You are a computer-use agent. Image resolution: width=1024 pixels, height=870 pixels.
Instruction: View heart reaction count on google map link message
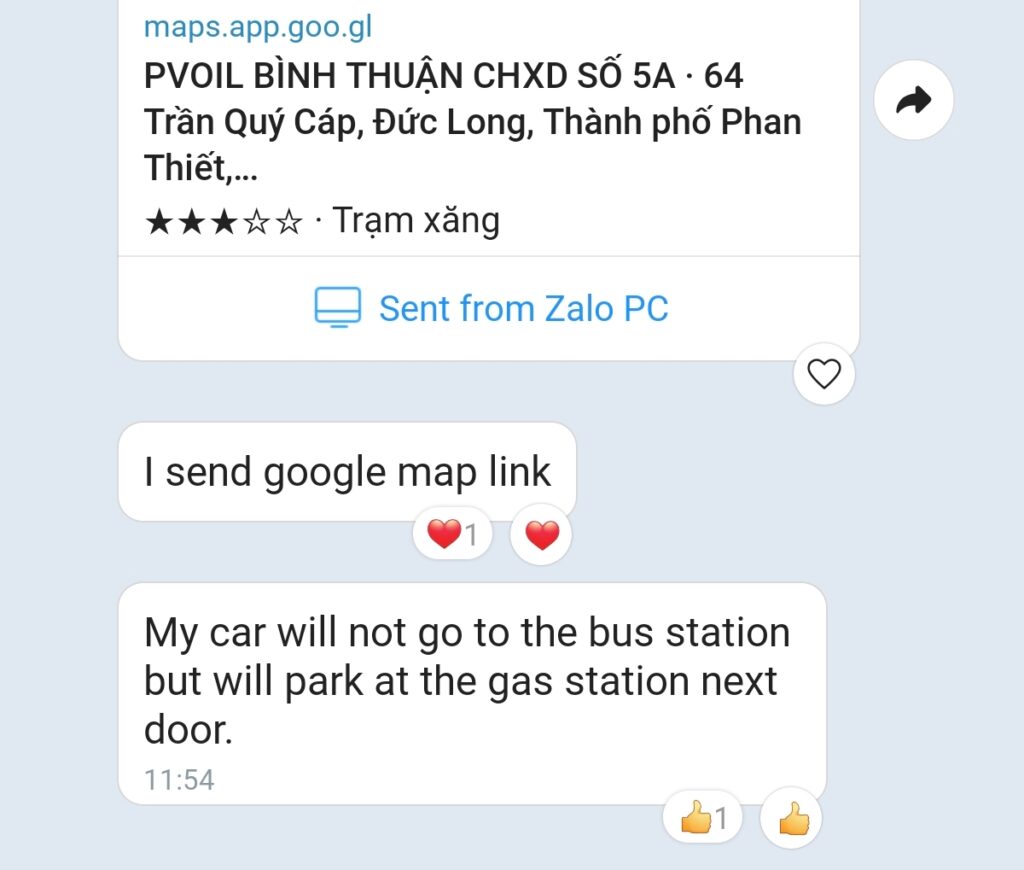click(453, 536)
